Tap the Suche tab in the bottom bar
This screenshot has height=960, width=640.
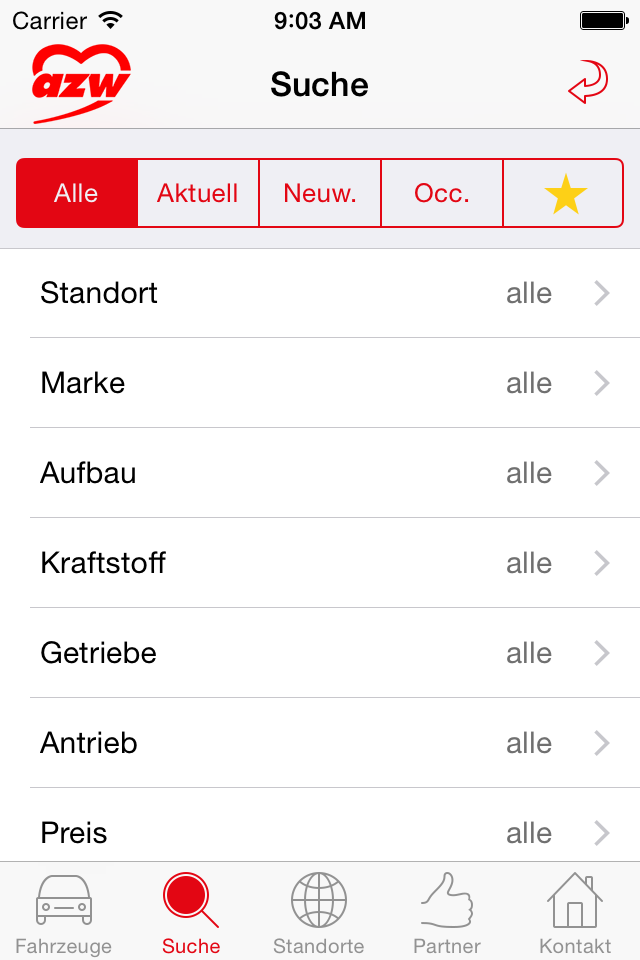[191, 912]
